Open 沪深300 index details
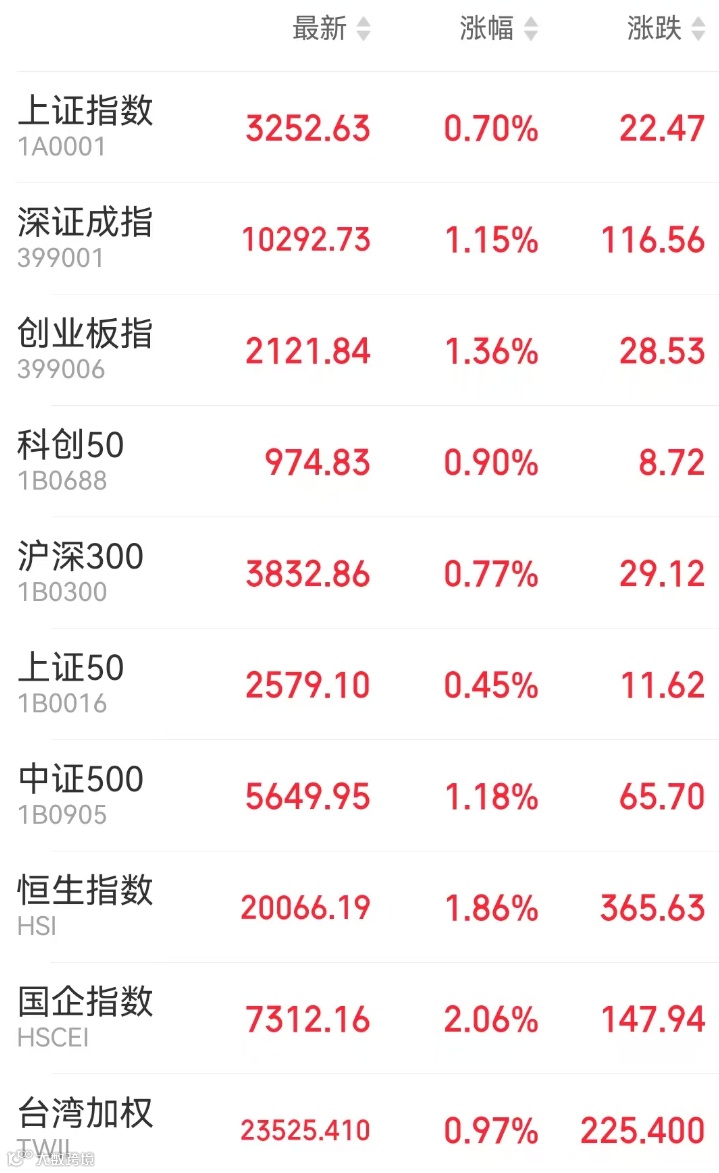The height and width of the screenshot is (1173, 719). [367, 574]
